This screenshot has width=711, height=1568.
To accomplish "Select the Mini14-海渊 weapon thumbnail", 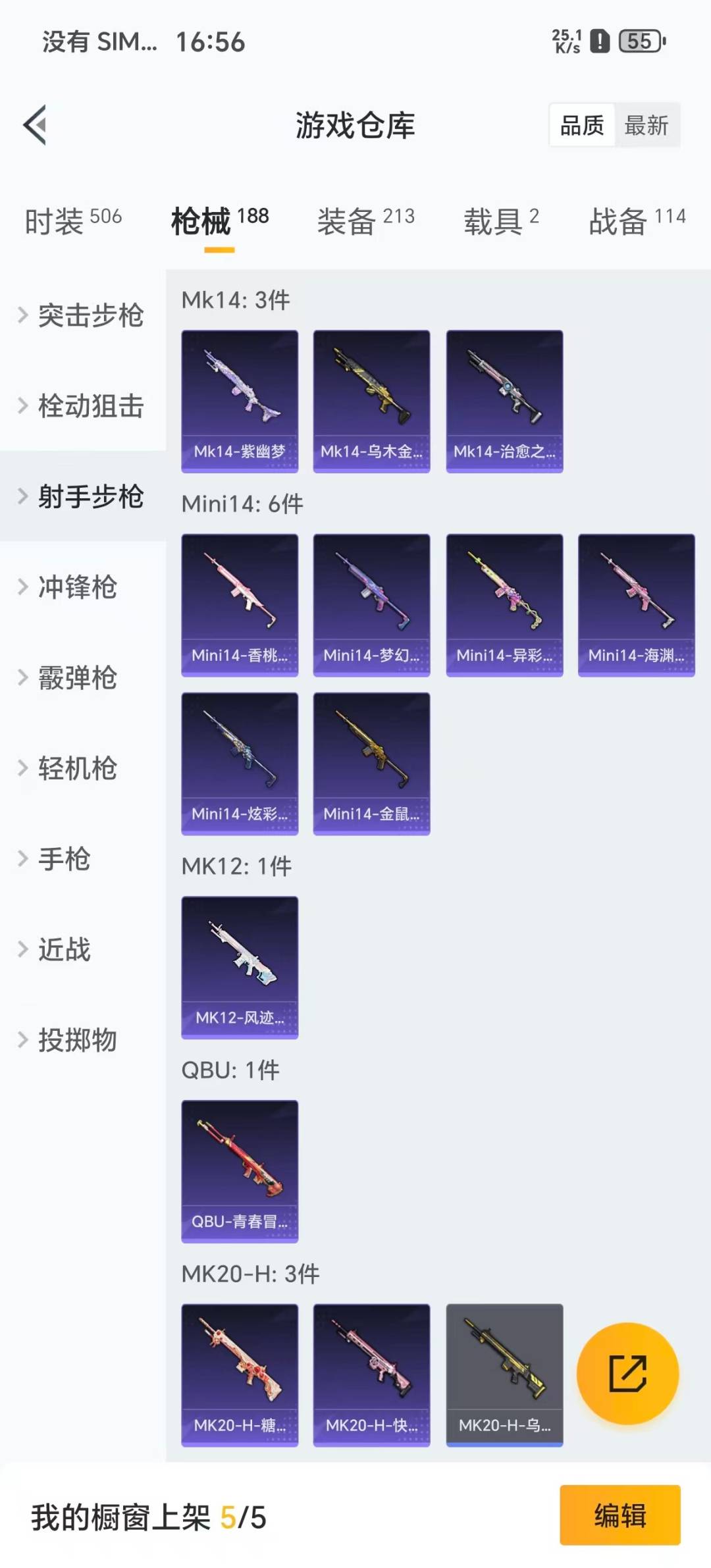I will (636, 606).
